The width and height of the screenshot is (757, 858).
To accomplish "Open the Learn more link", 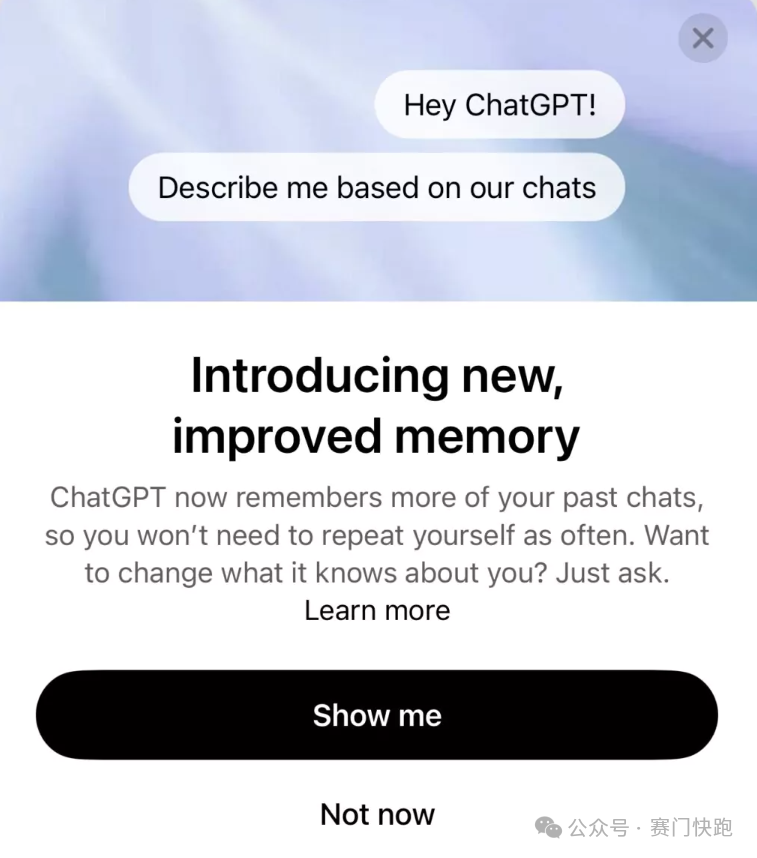I will 377,610.
